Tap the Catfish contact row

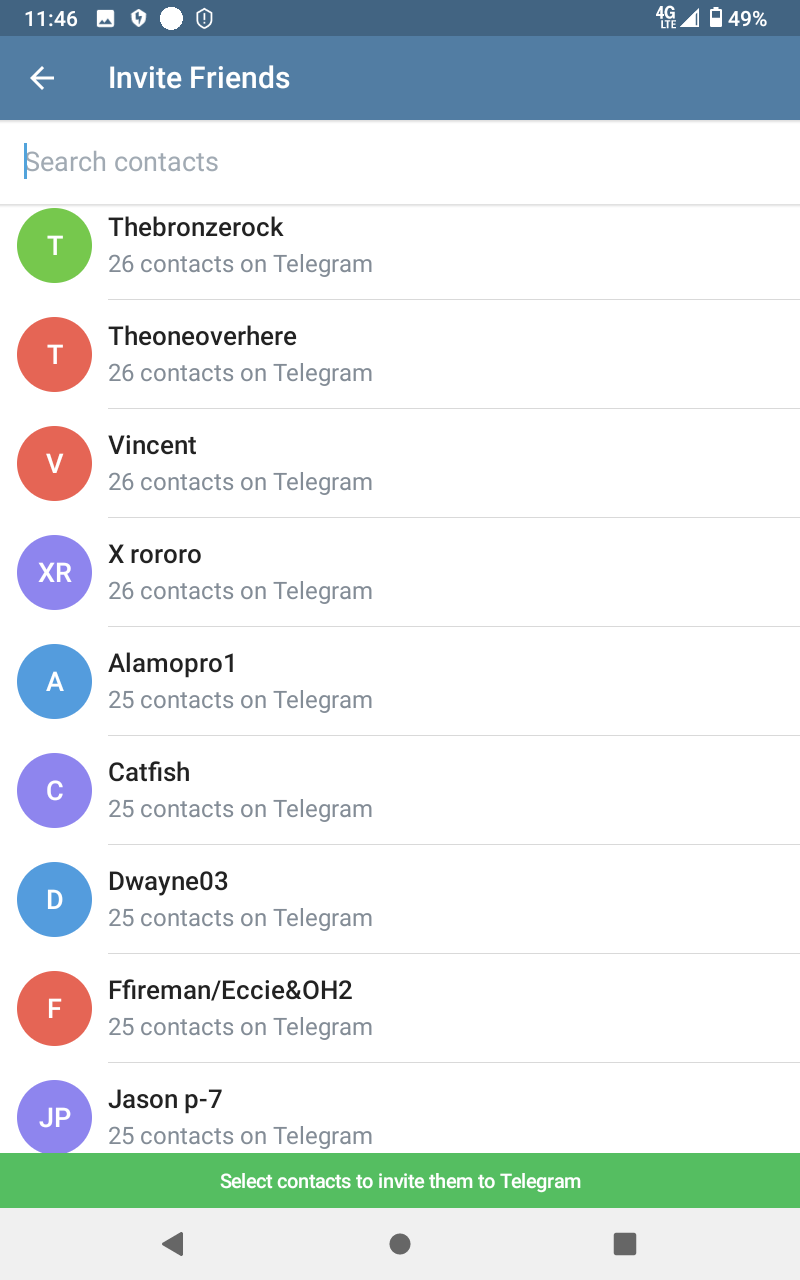tap(400, 790)
